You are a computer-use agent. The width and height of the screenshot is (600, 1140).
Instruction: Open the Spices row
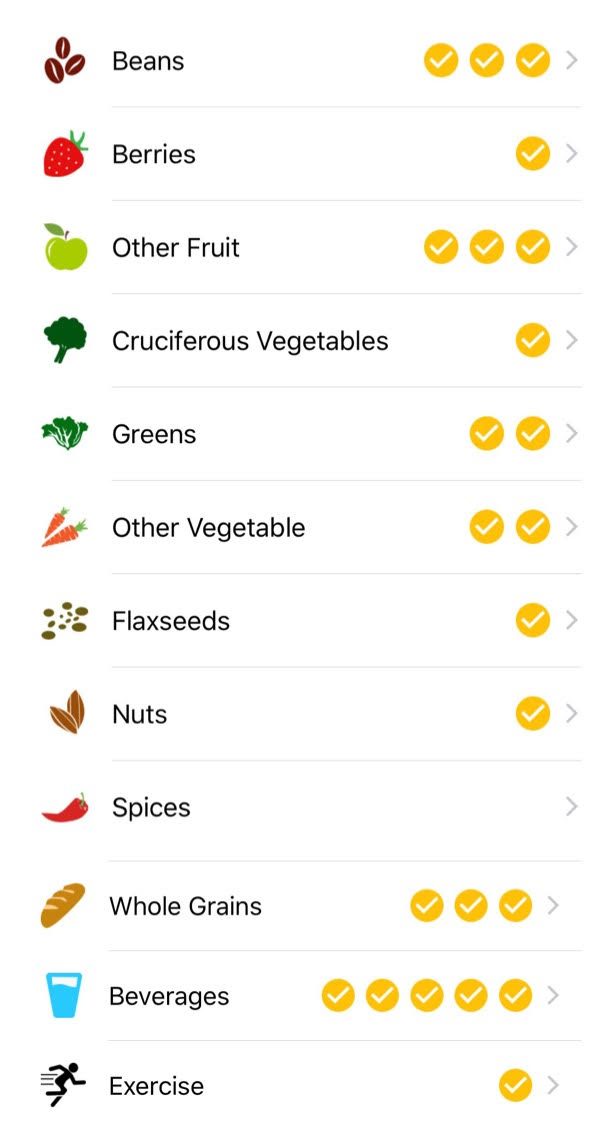point(300,807)
